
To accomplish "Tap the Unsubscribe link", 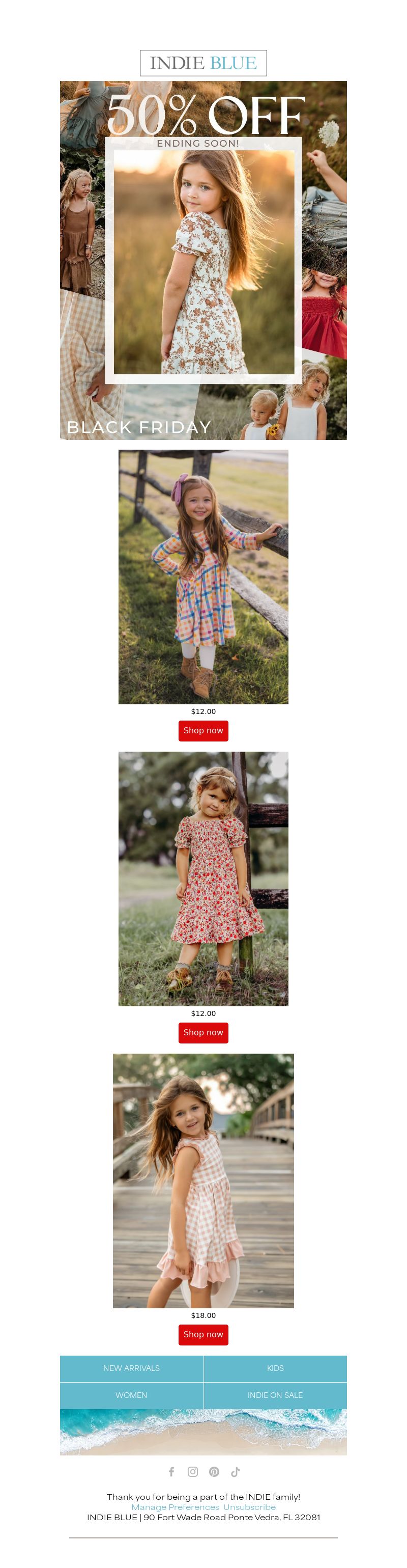I will point(249,1507).
